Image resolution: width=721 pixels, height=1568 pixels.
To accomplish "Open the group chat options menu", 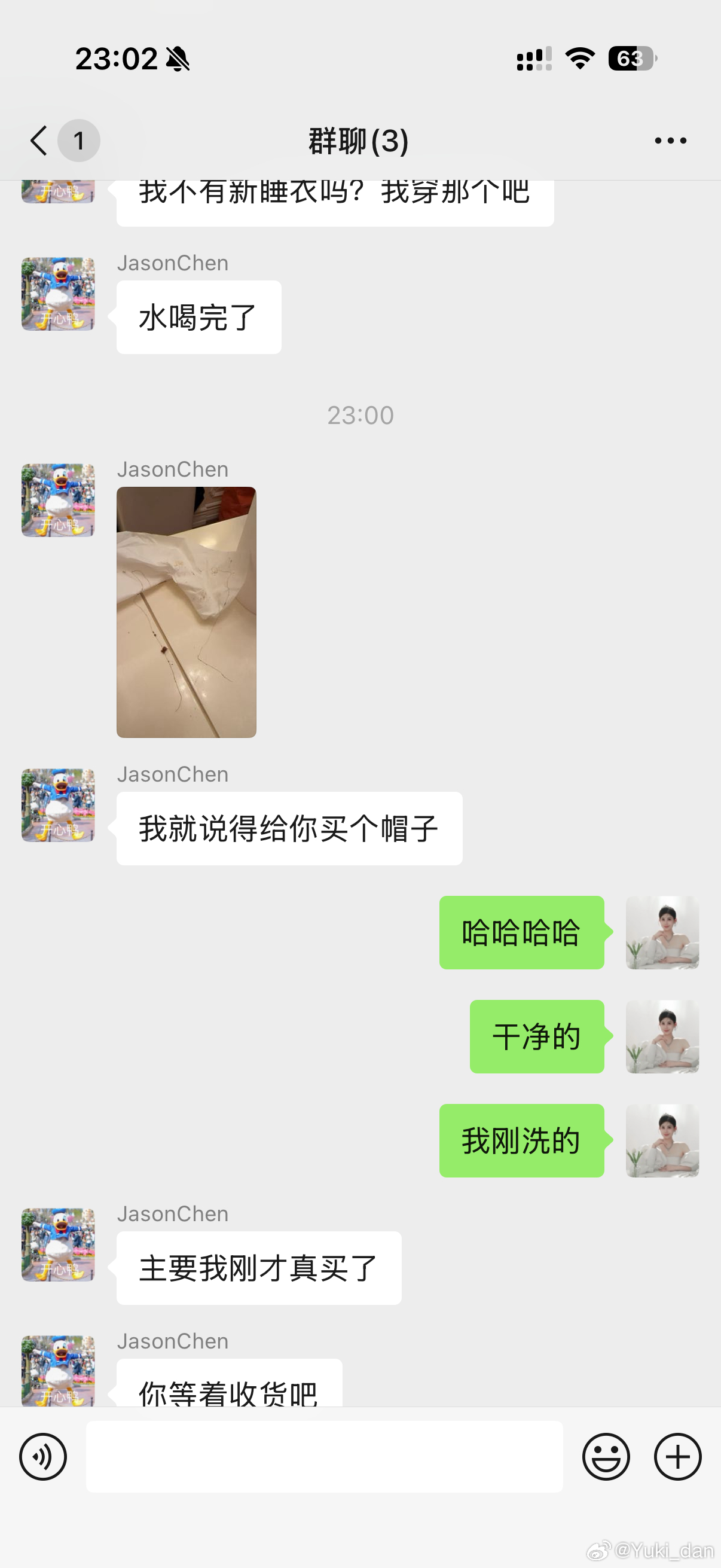I will [x=670, y=141].
